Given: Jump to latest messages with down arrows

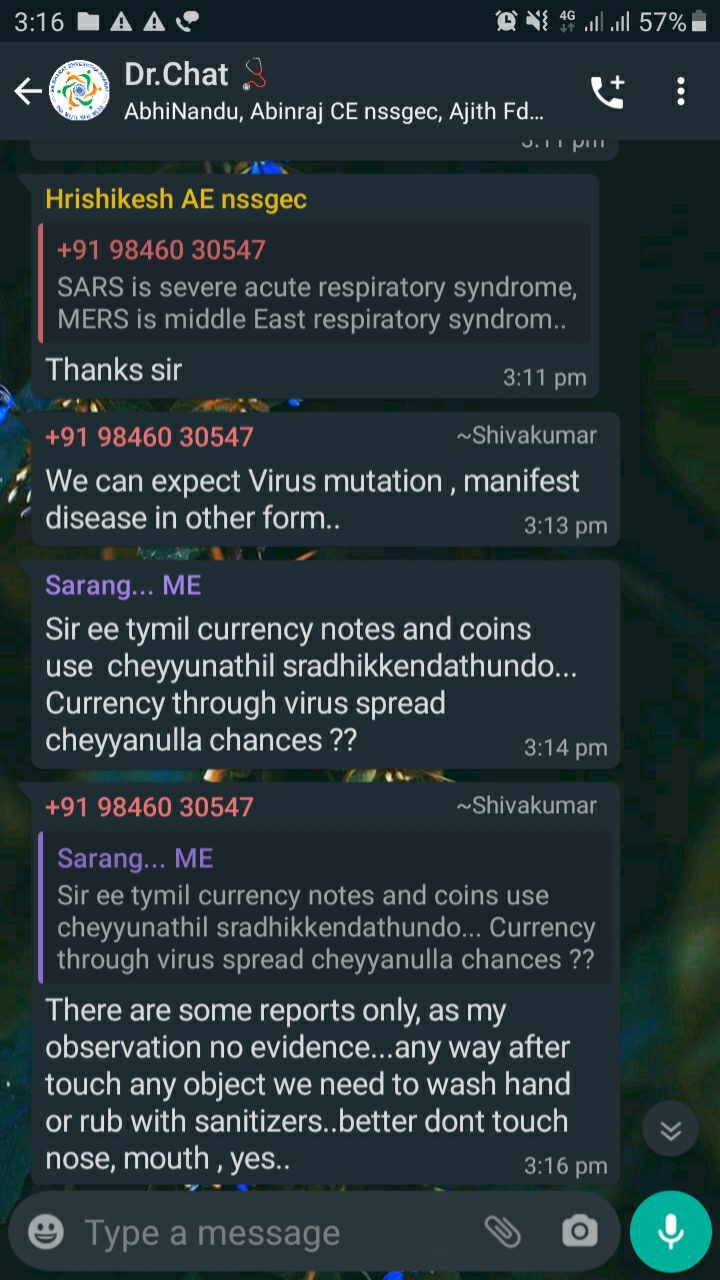Looking at the screenshot, I should coord(670,1129).
